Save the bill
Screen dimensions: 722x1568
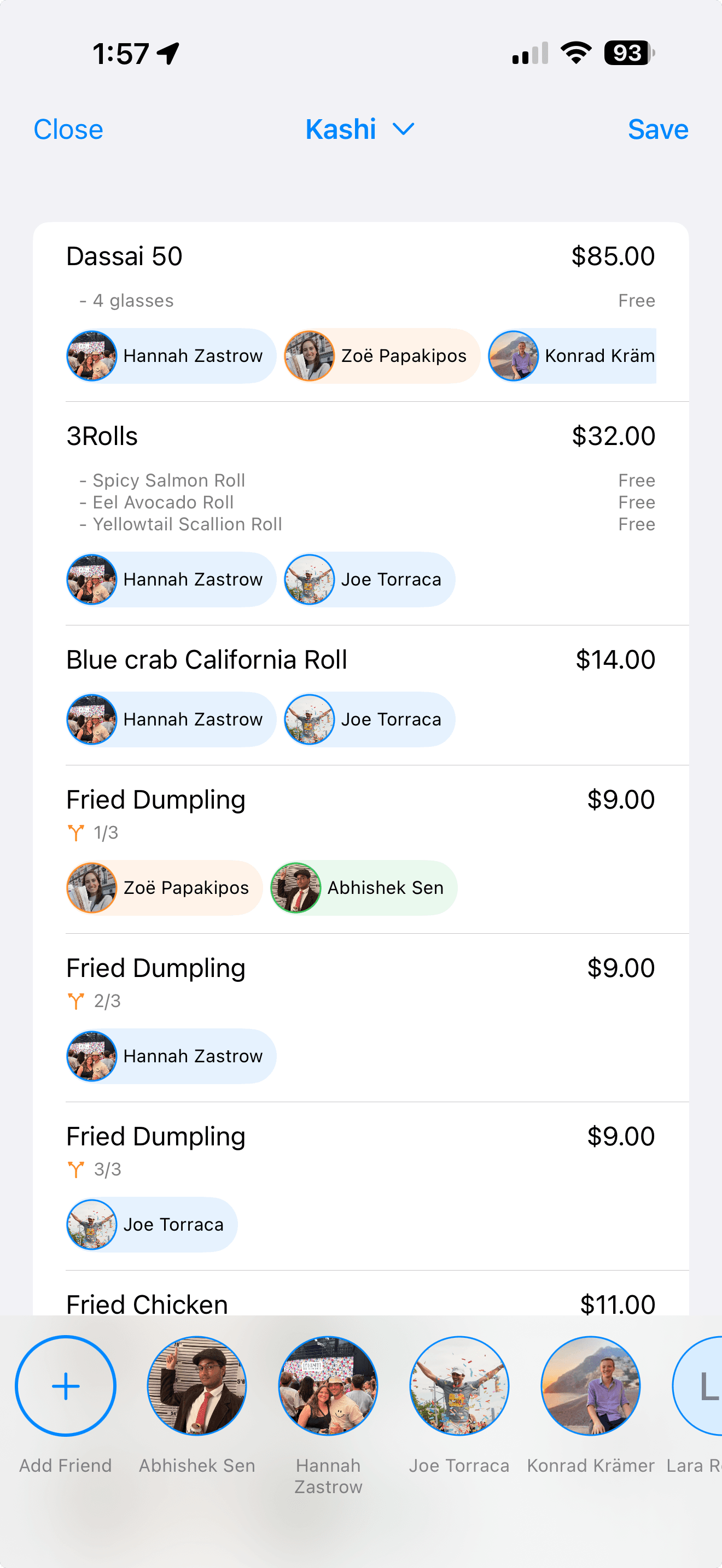658,129
